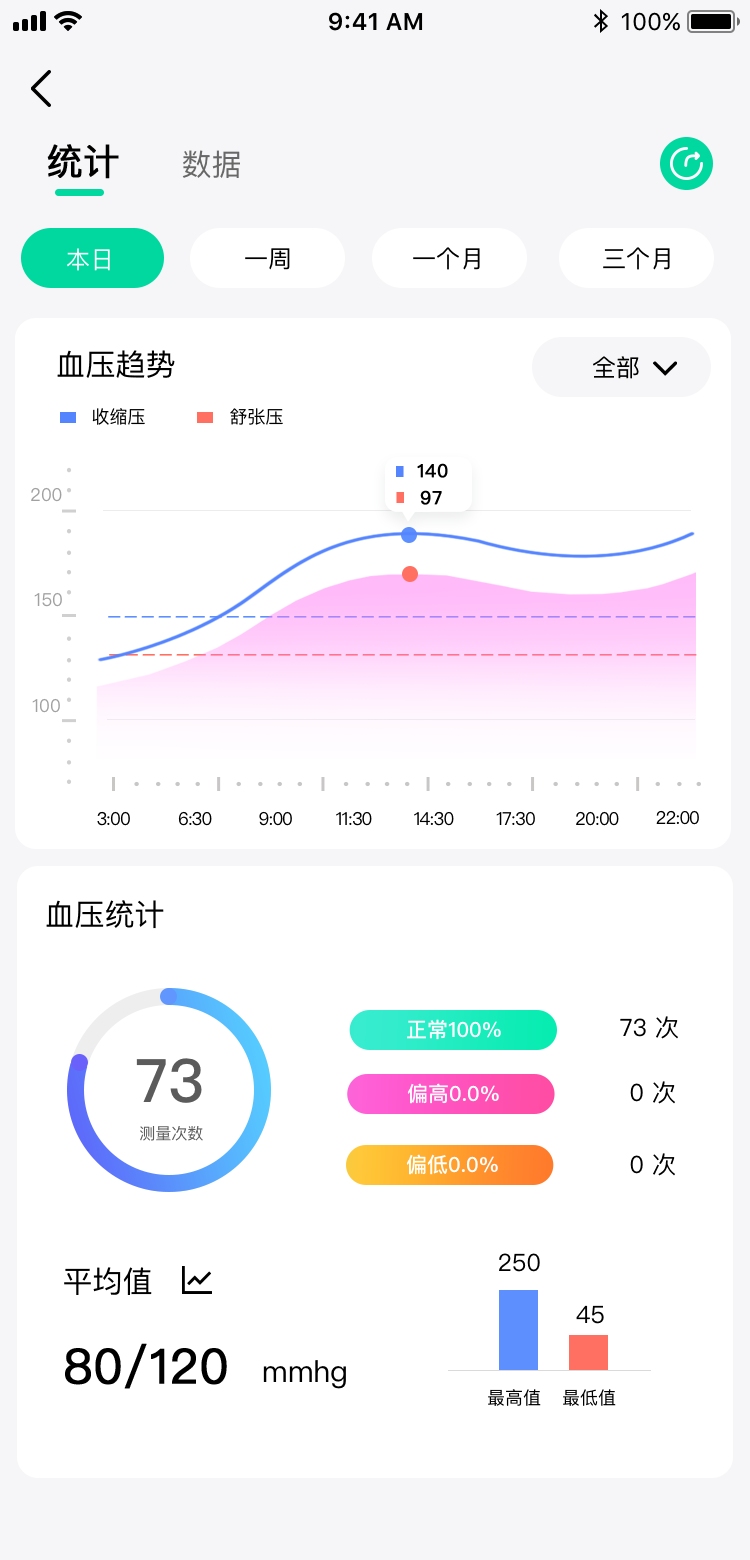Tap the refresh icon at top right
Image resolution: width=750 pixels, height=1560 pixels.
(686, 163)
